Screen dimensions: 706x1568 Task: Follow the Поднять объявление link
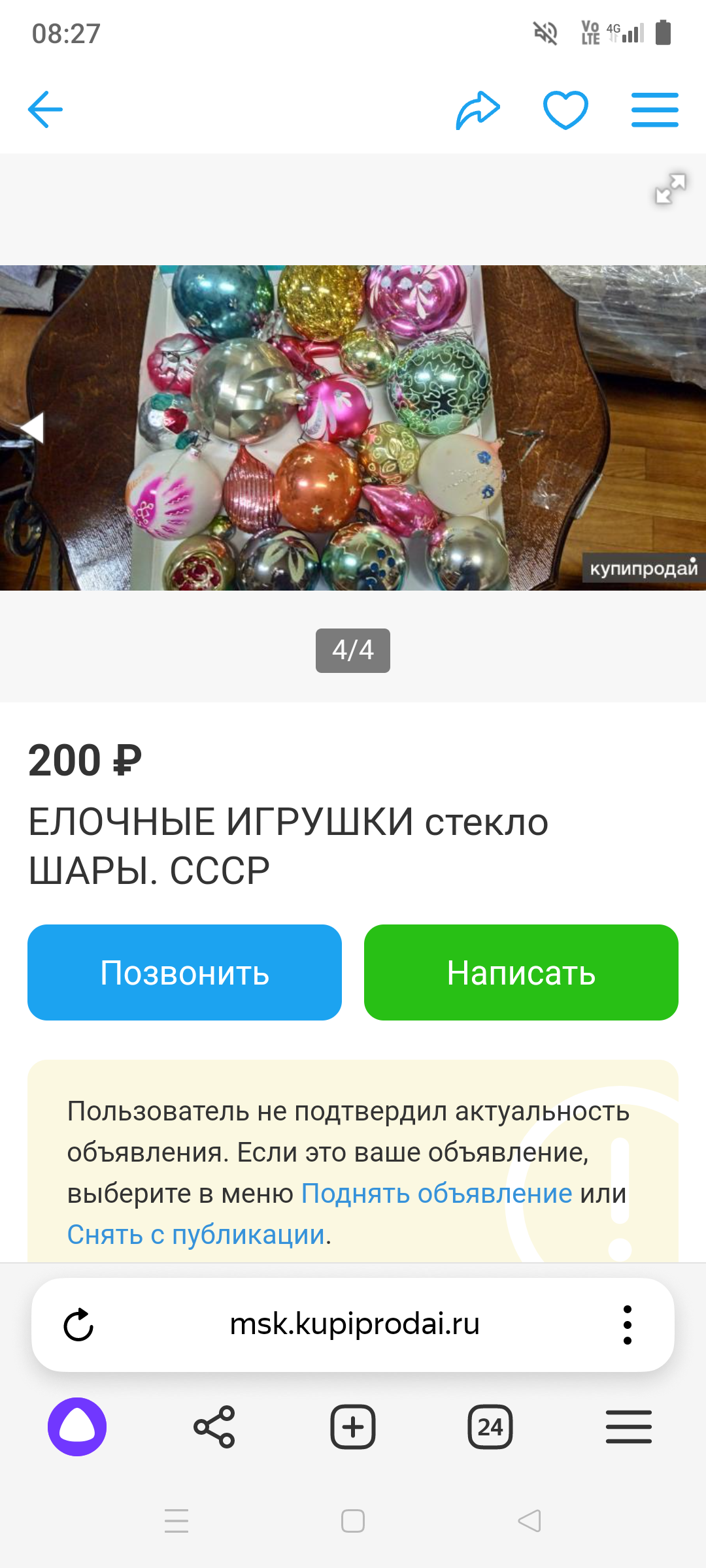[x=437, y=1194]
